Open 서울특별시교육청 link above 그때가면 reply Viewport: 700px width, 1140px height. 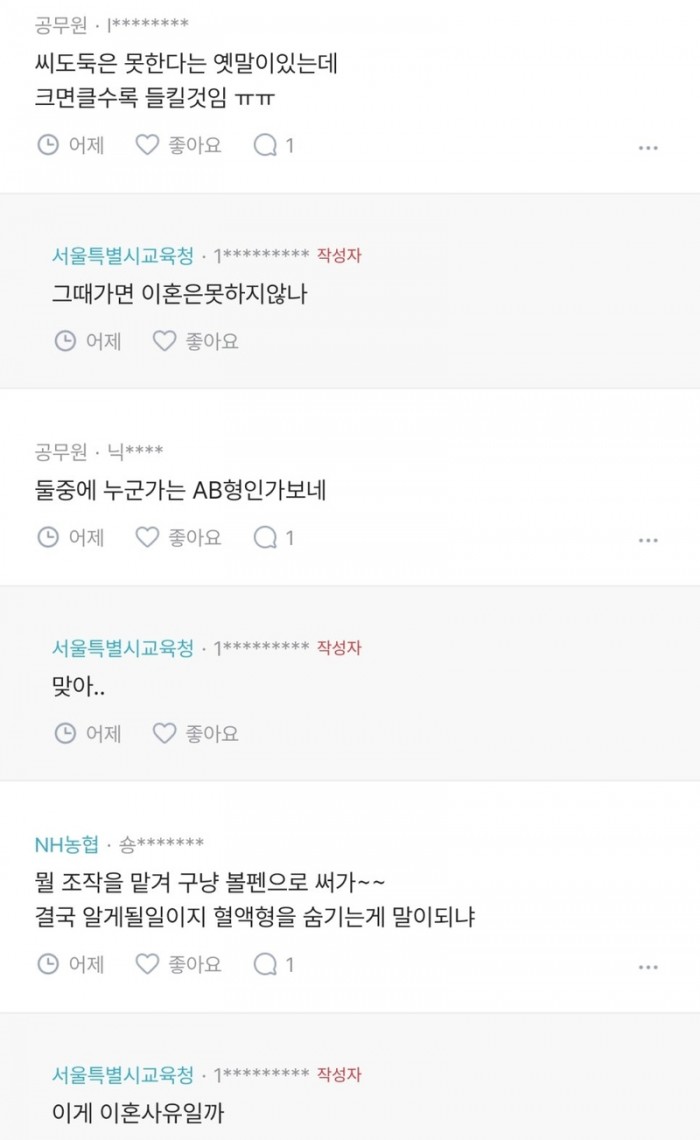pyautogui.click(x=123, y=255)
